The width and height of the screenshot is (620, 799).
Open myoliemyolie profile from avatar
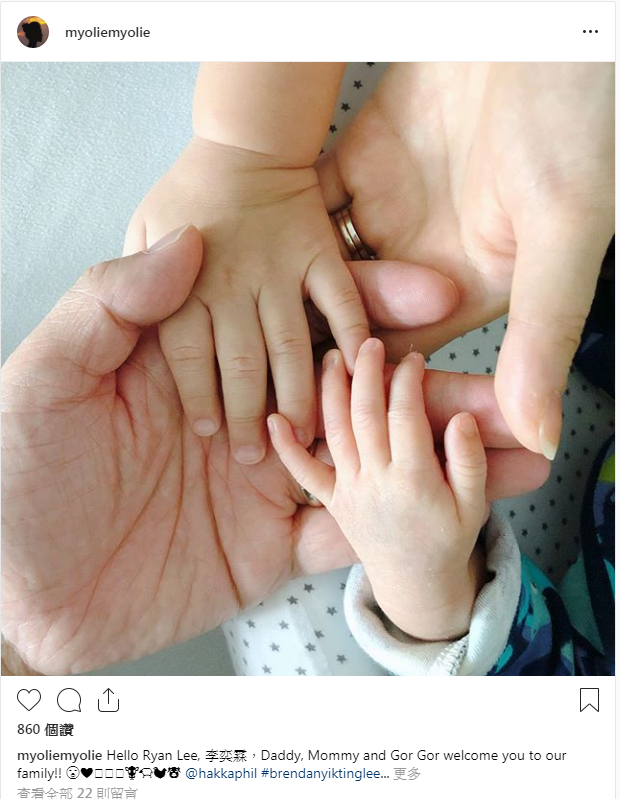tap(33, 32)
